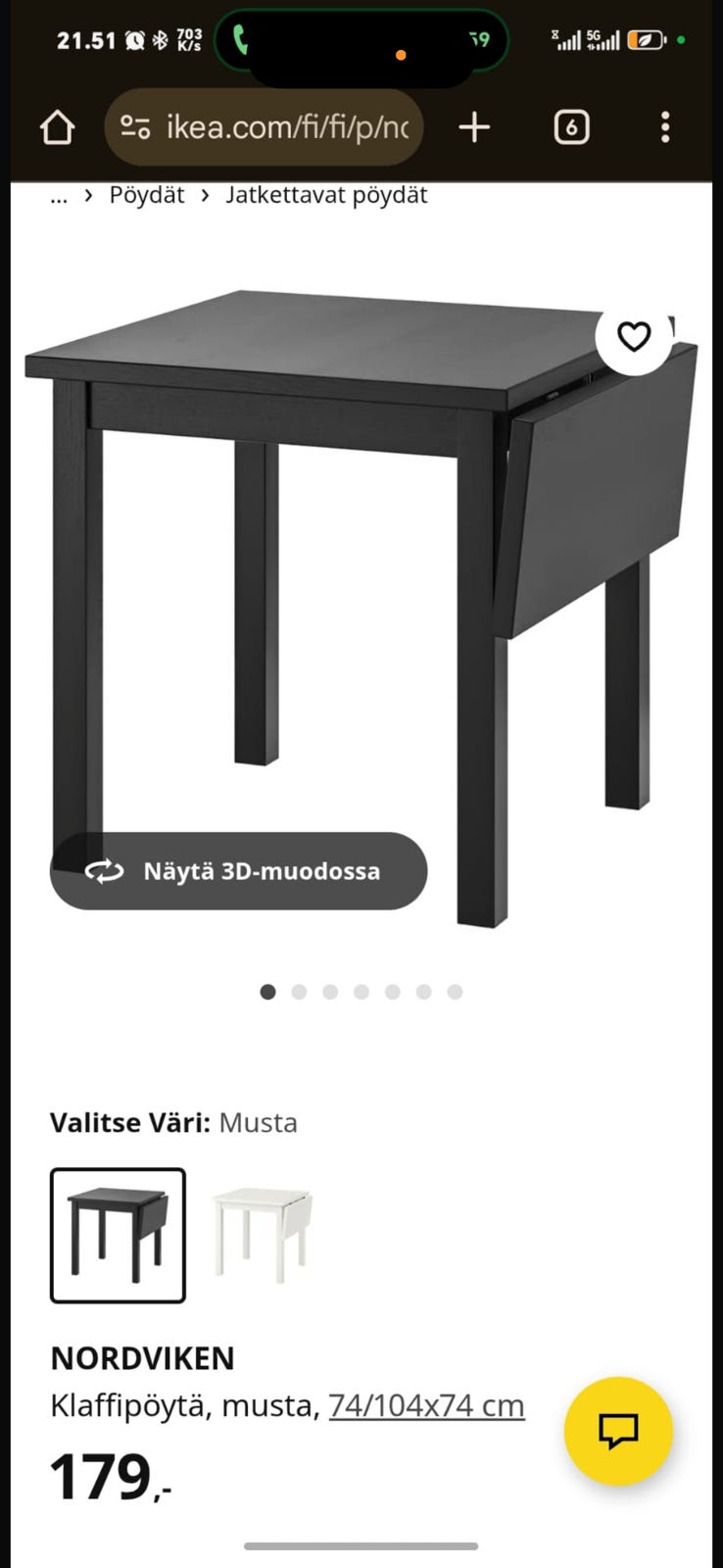Open the Pöydät breadcrumb link
723x1568 pixels.
(147, 195)
